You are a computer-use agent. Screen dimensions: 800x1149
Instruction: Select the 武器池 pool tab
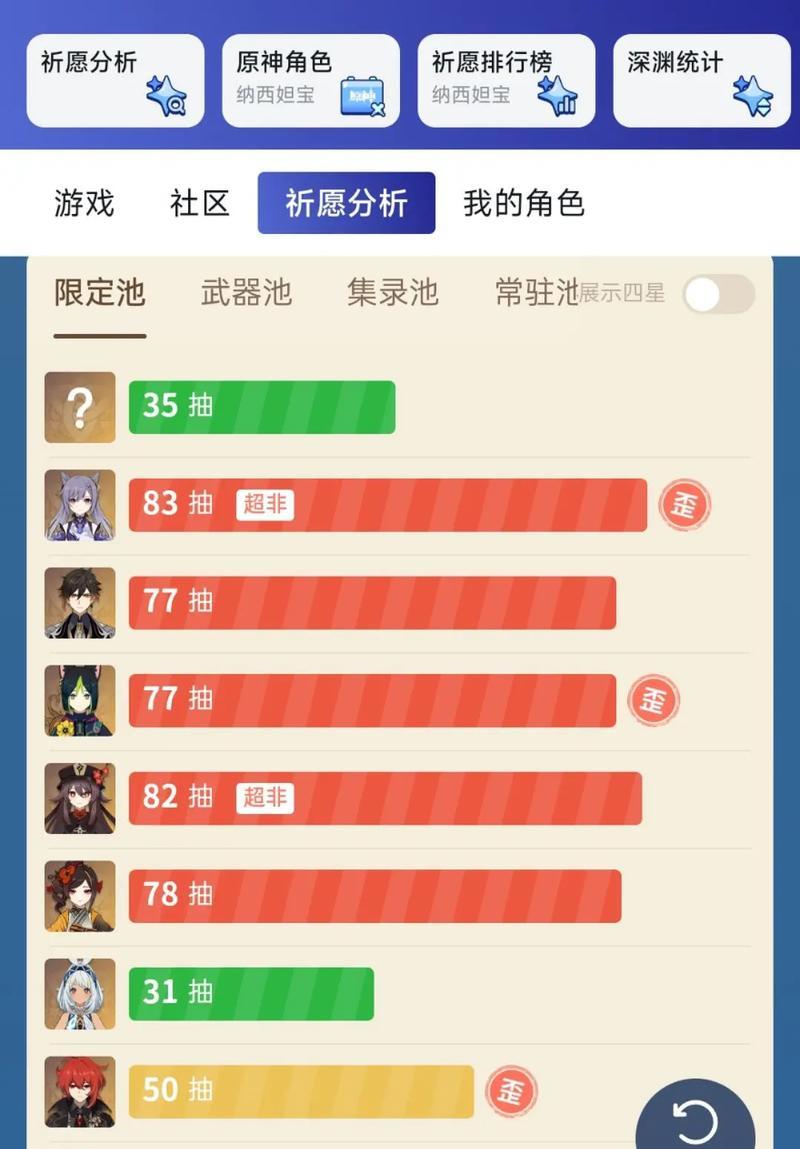pyautogui.click(x=246, y=293)
